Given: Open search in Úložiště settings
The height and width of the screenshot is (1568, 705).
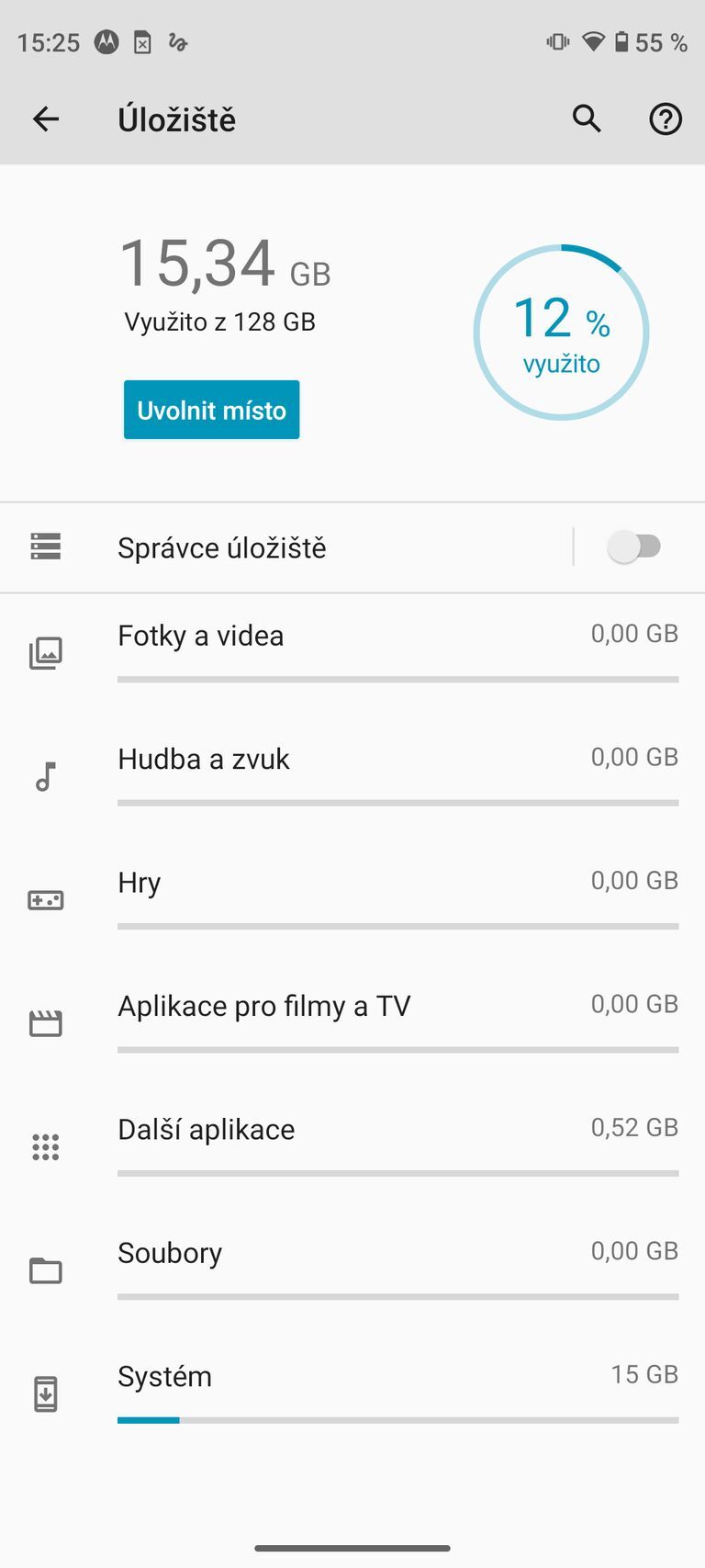Looking at the screenshot, I should click(586, 119).
